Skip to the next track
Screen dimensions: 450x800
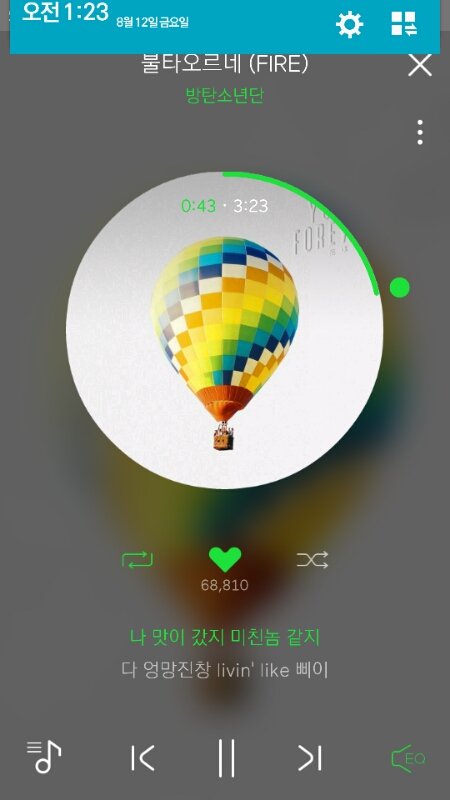(x=310, y=758)
